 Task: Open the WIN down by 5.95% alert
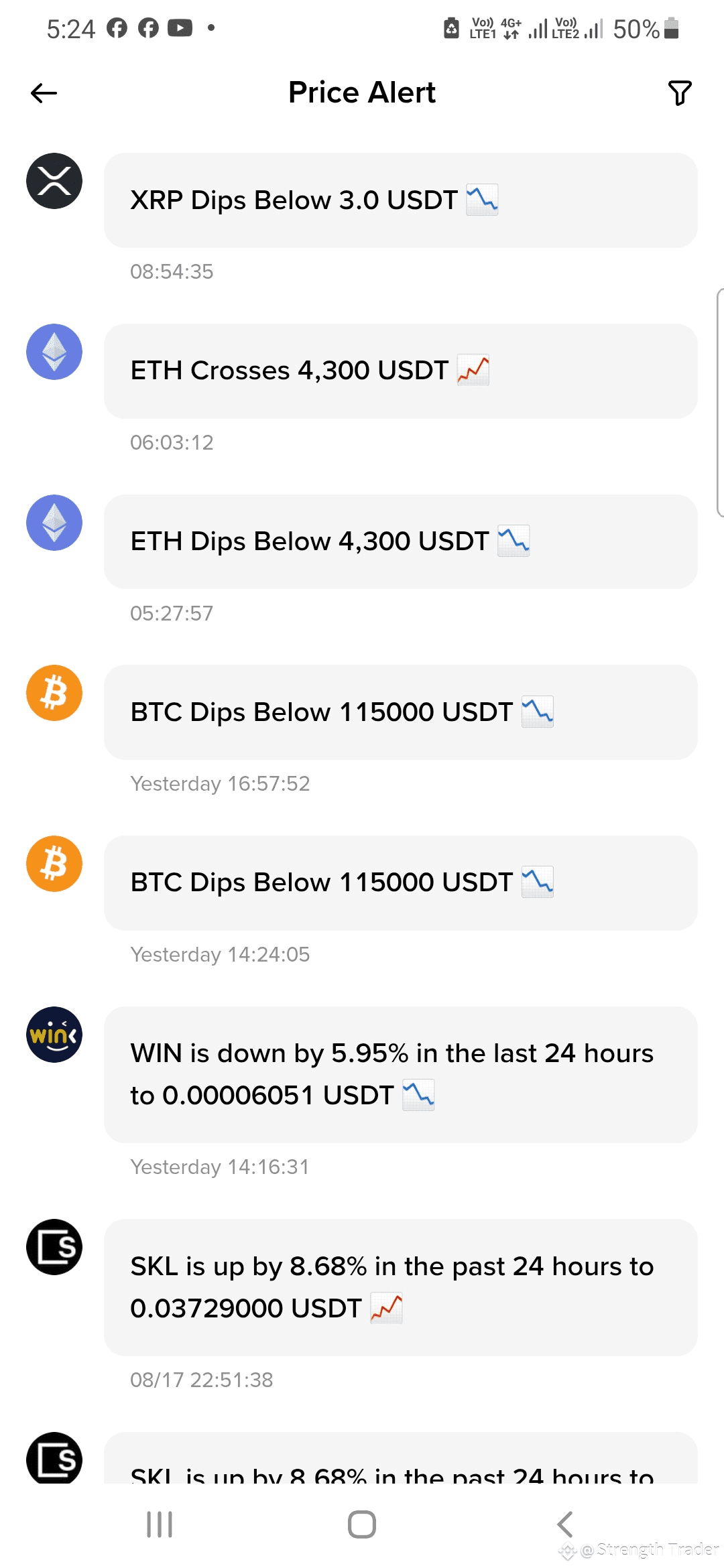[401, 1075]
